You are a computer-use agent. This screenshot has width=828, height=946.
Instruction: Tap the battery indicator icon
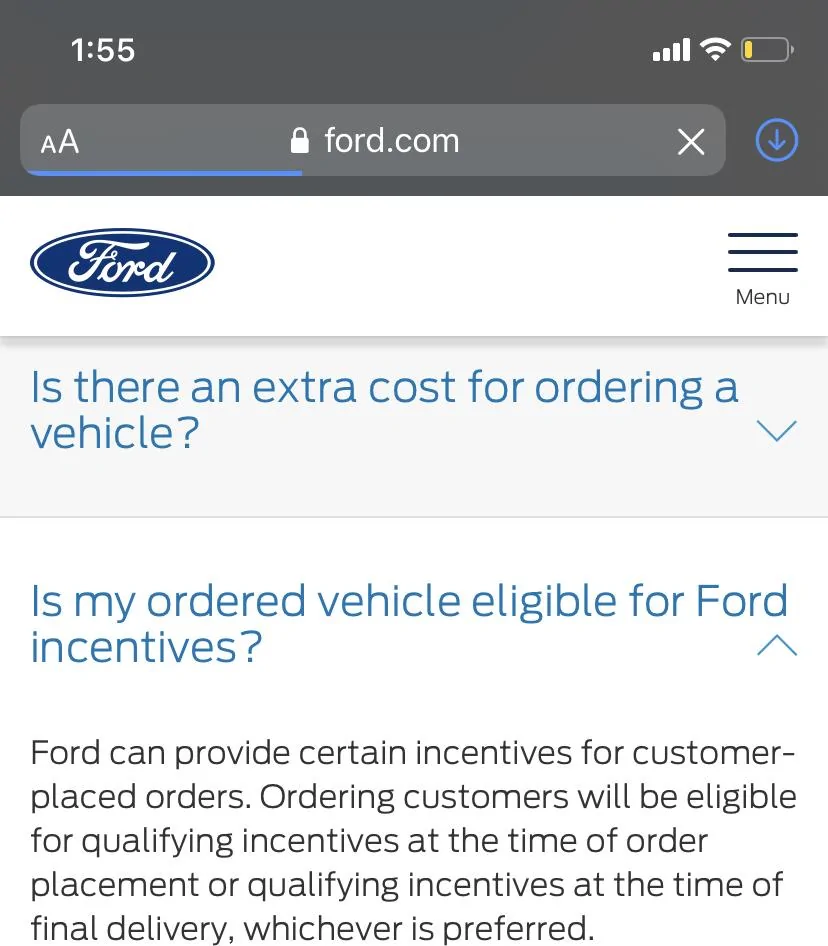764,48
